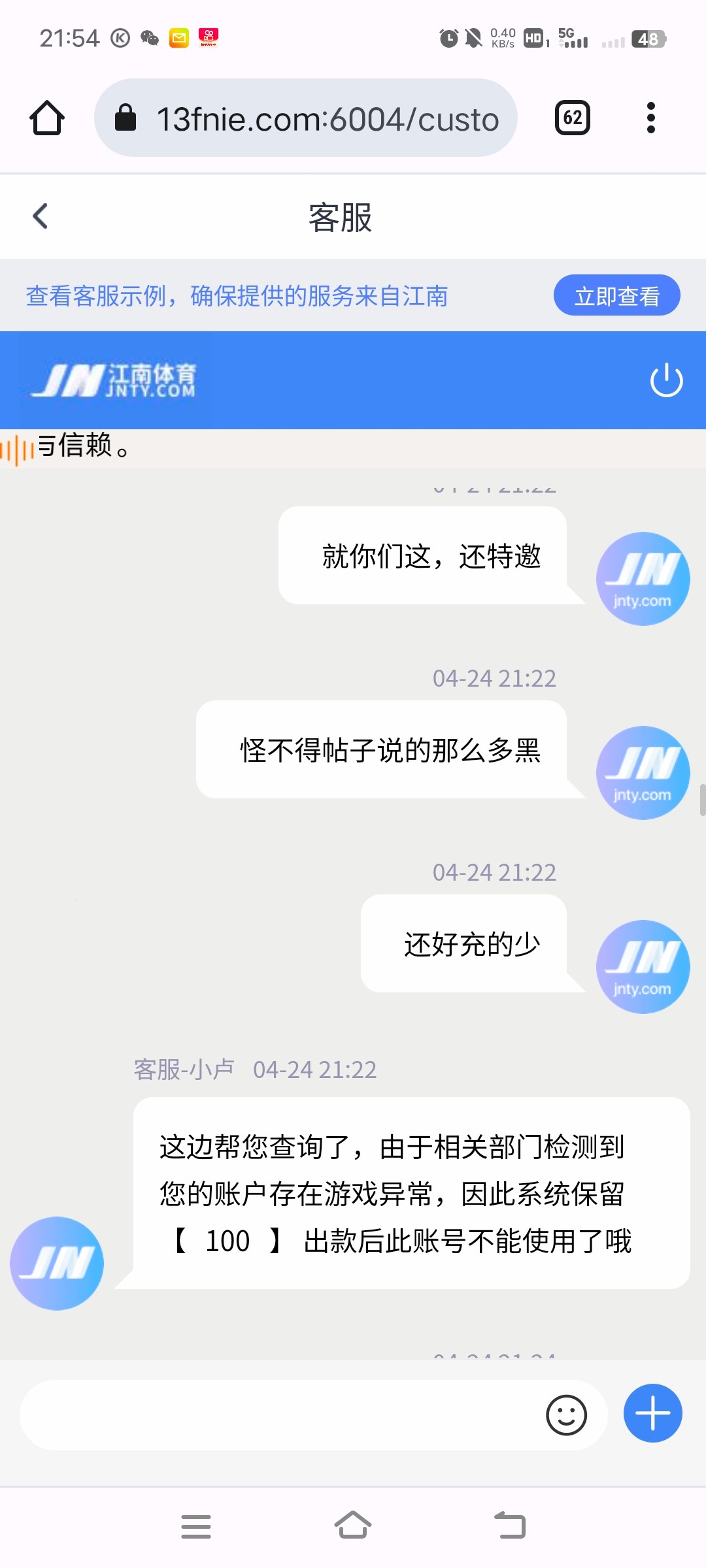The image size is (706, 1568).
Task: Go back from the 客服 page
Action: pyautogui.click(x=41, y=216)
